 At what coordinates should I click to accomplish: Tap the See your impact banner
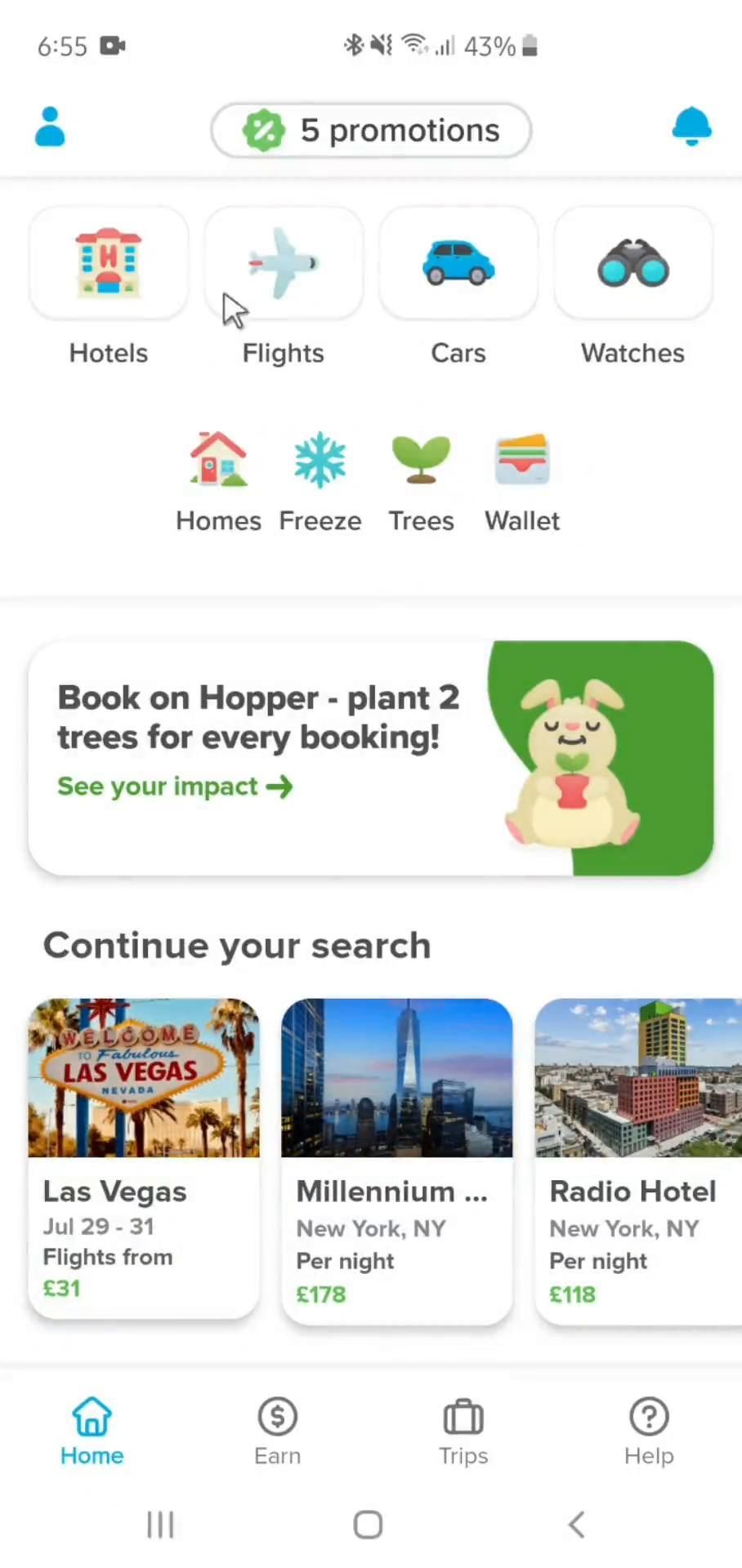click(x=175, y=786)
